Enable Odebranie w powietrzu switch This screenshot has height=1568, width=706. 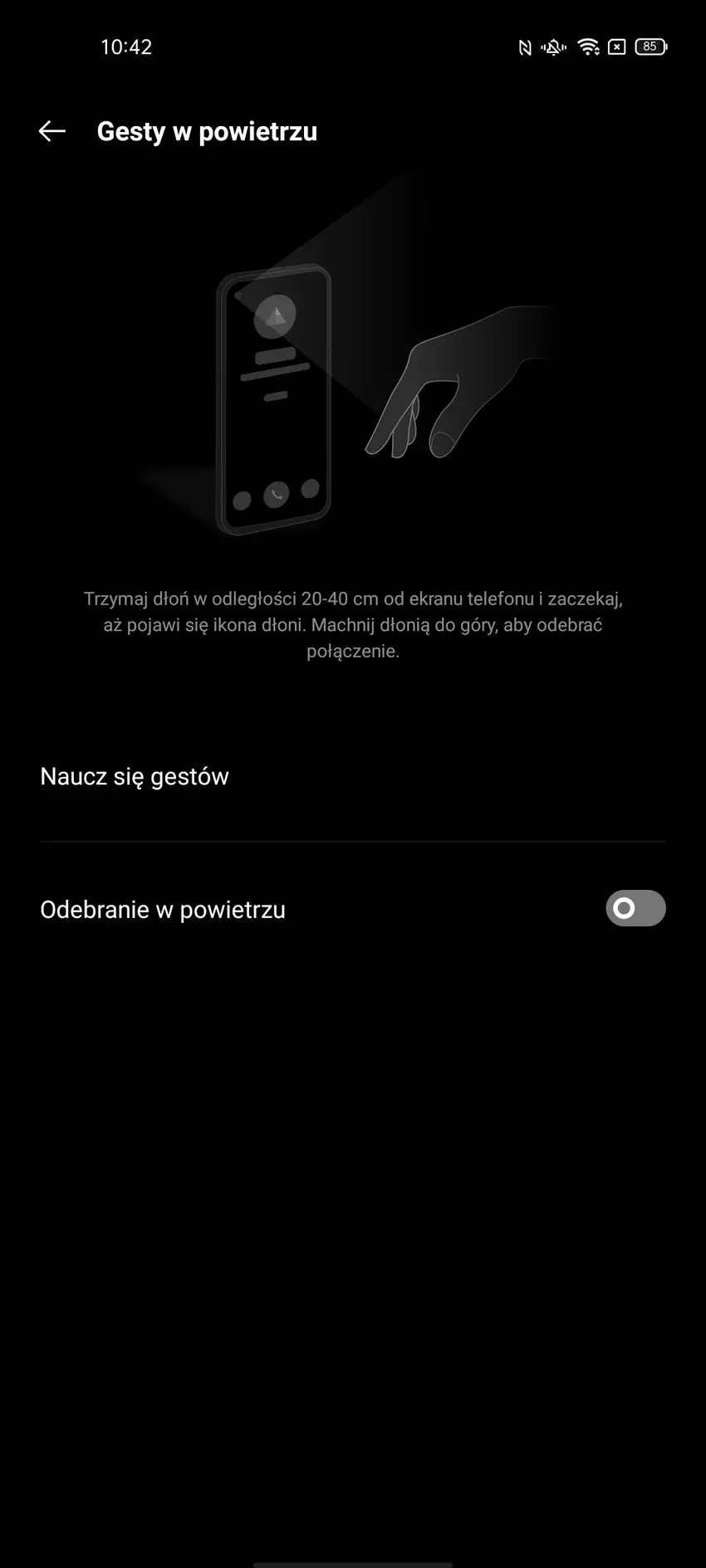[635, 908]
